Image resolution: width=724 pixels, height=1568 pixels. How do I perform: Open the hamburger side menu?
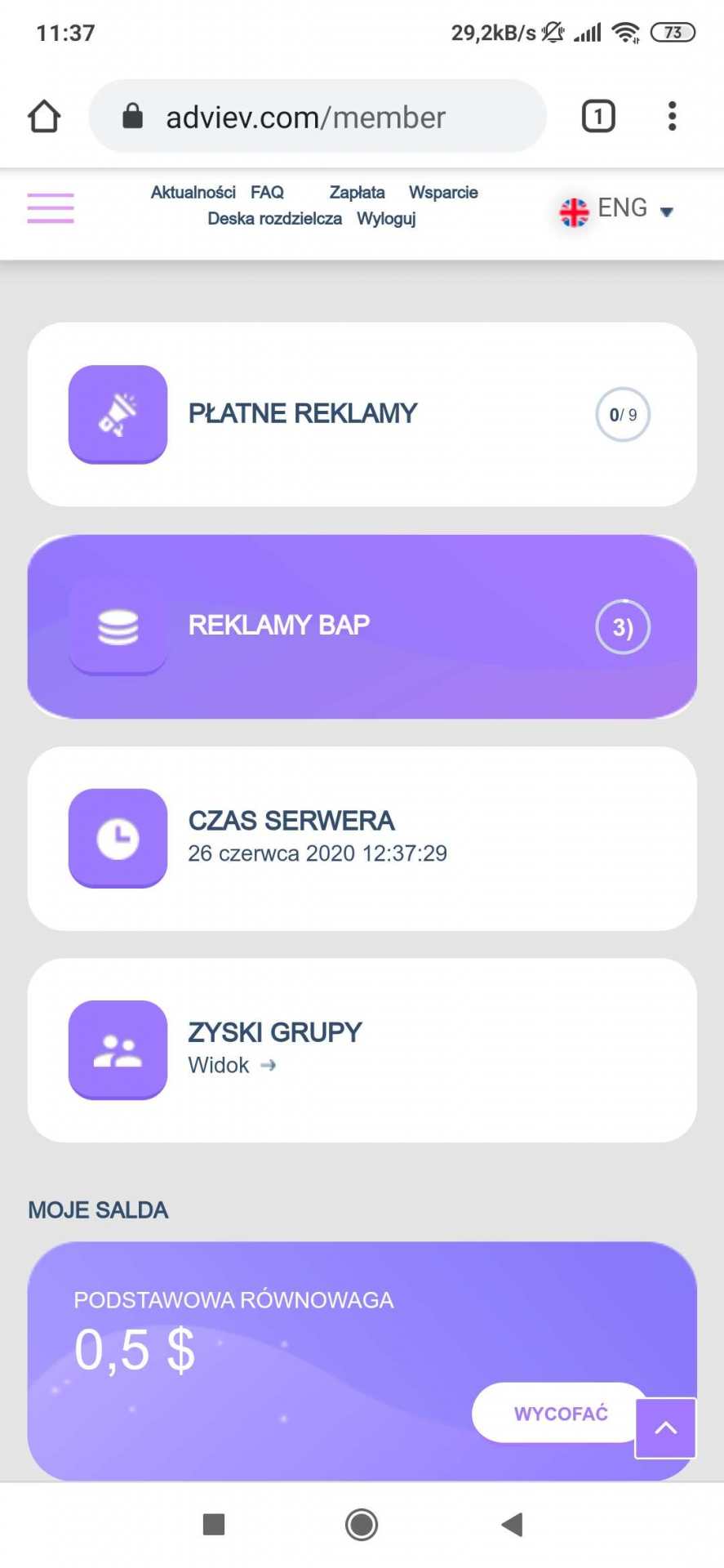[x=51, y=208]
